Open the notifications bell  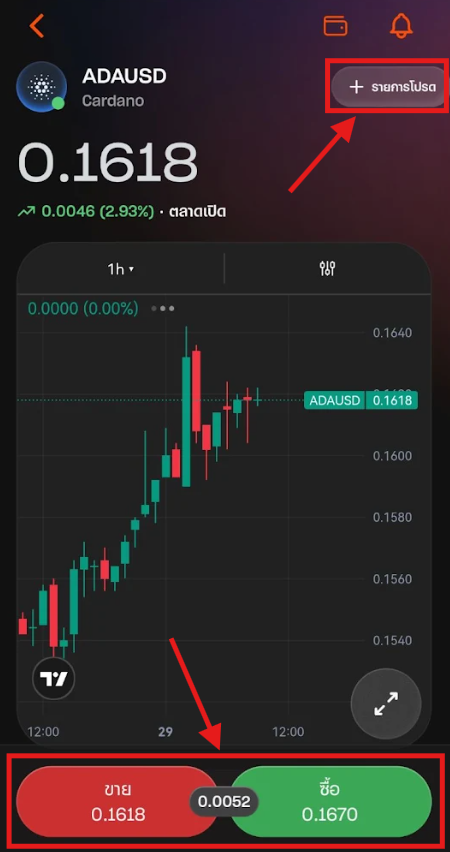[402, 25]
